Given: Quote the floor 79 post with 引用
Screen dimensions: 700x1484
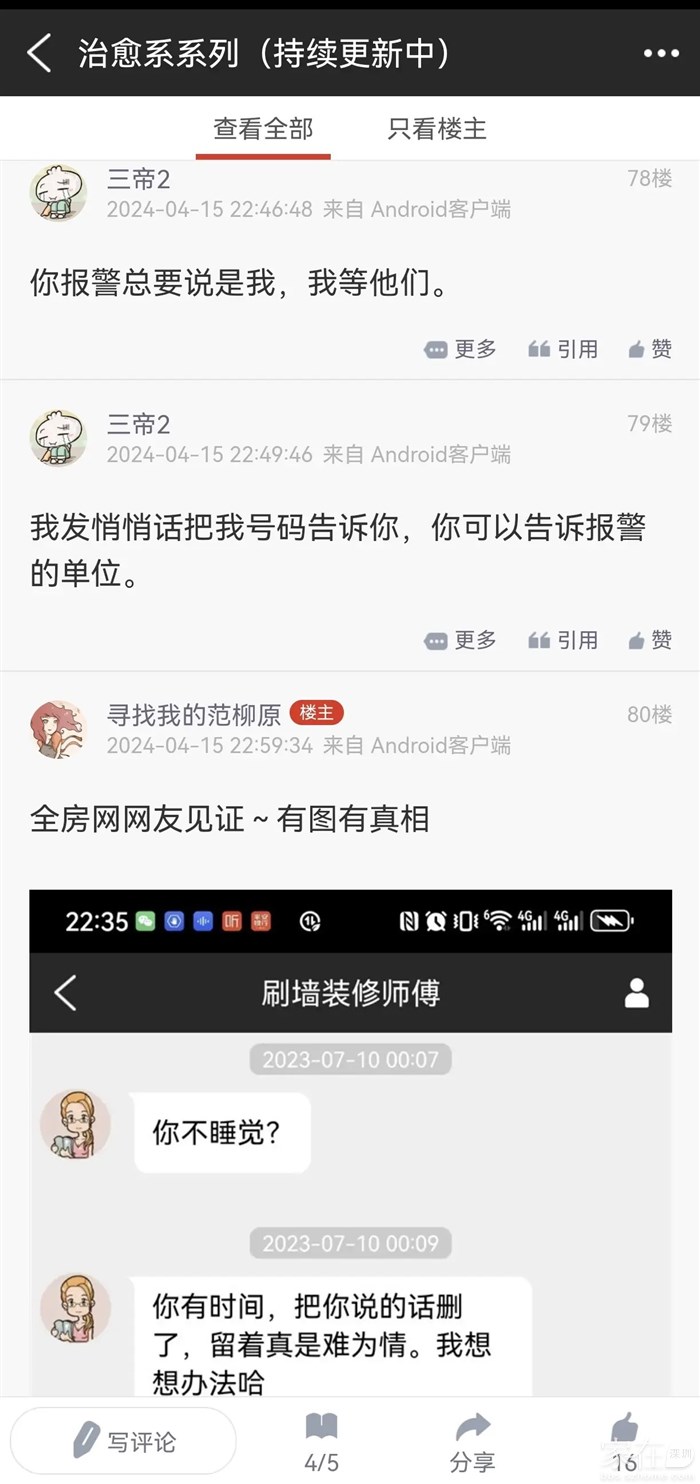Looking at the screenshot, I should click(x=564, y=640).
